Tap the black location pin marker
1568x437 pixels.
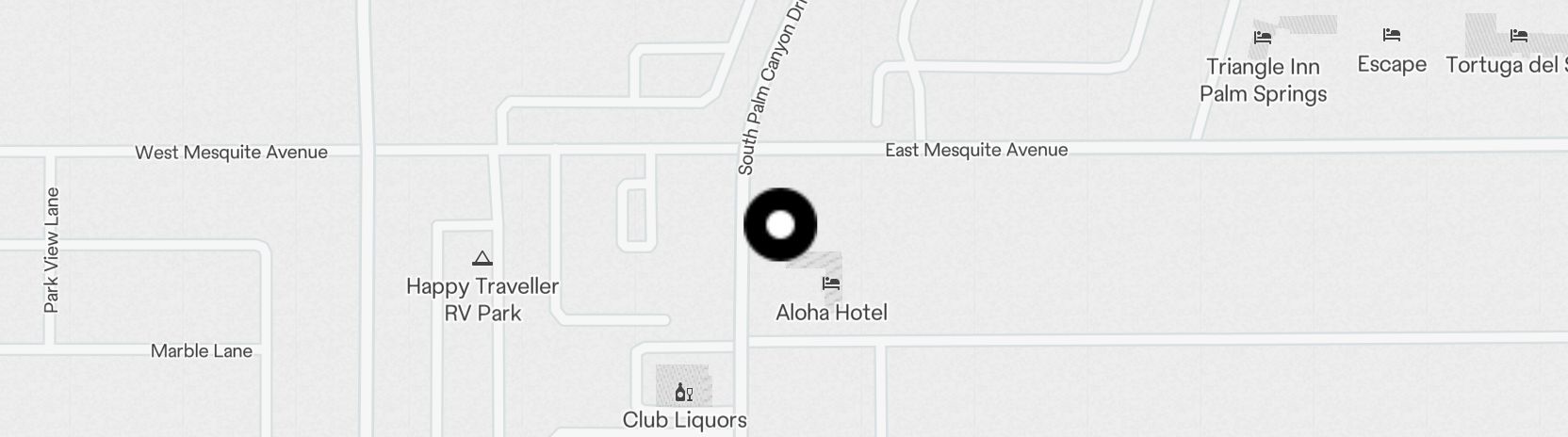[780, 225]
